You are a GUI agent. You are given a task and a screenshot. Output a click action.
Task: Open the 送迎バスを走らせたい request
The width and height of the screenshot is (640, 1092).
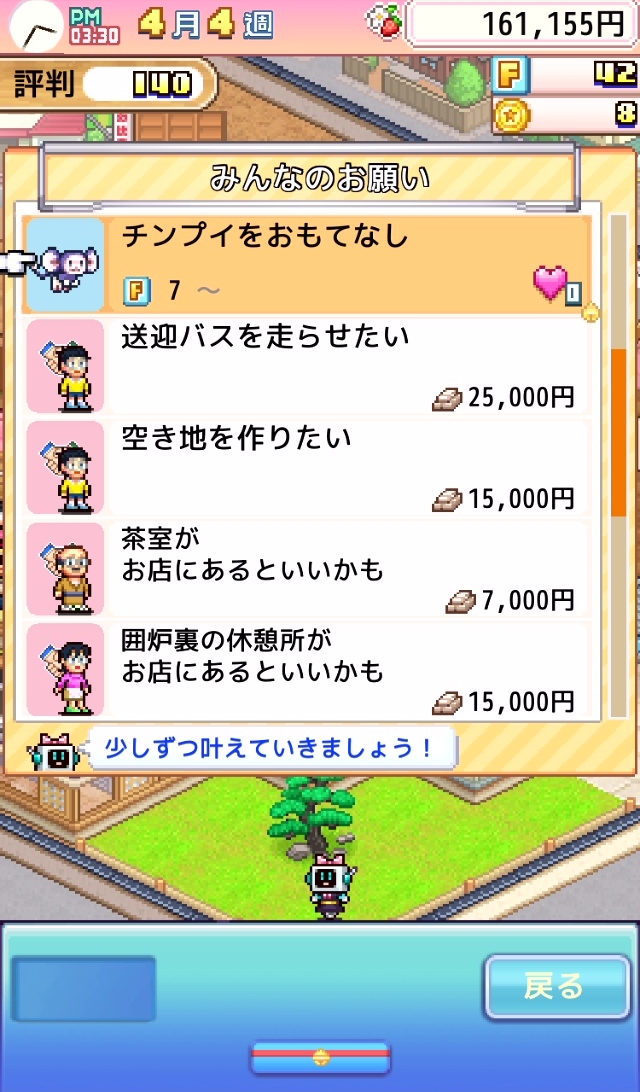(310, 367)
